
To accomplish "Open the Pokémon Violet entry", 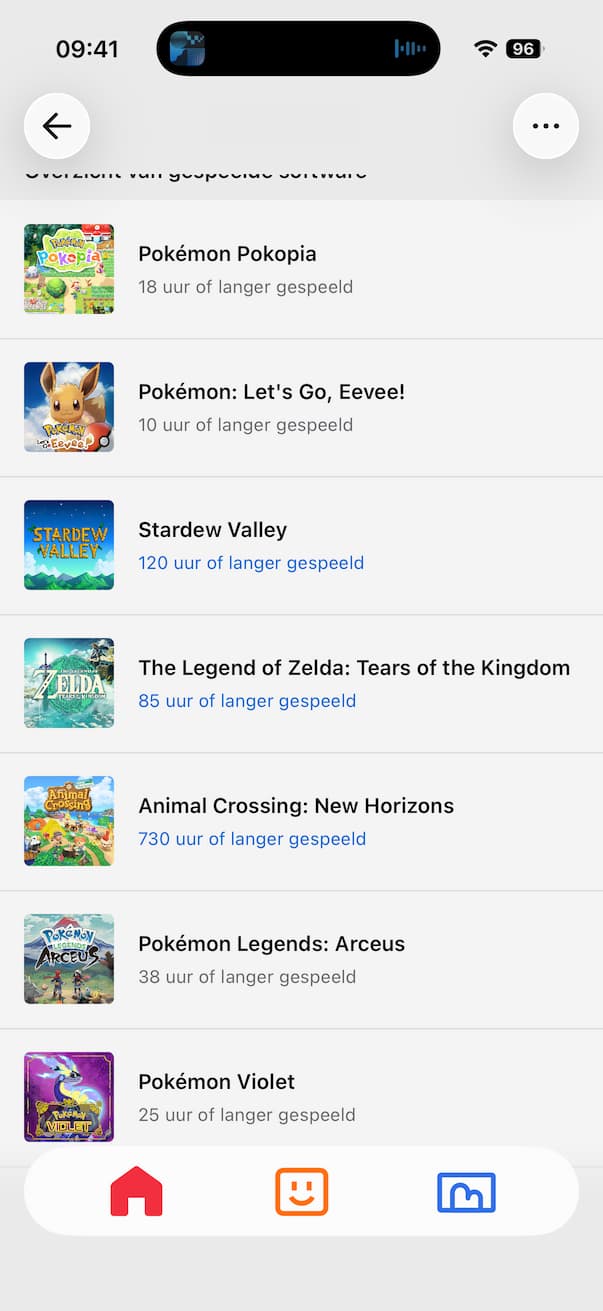I will pos(300,1095).
